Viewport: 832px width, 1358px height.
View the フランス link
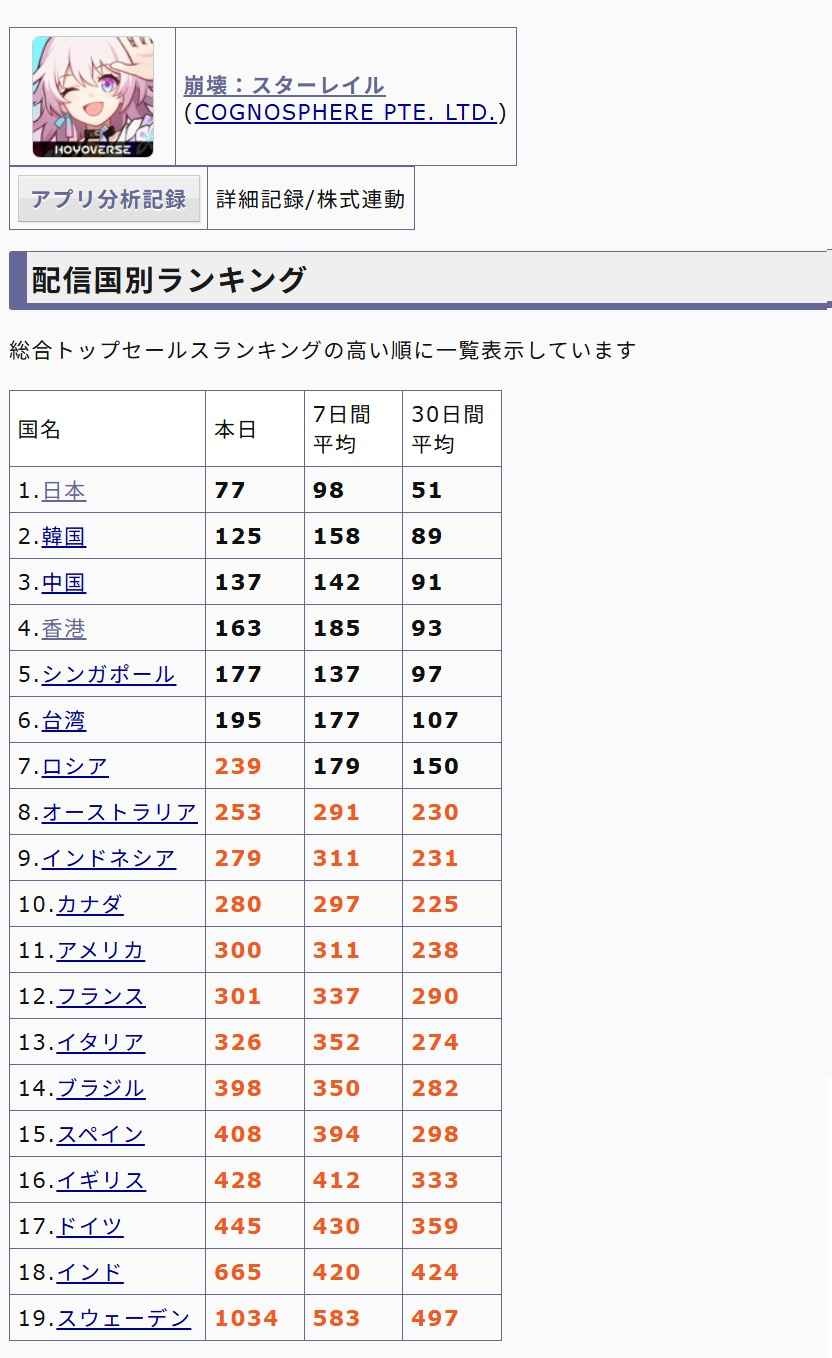pyautogui.click(x=100, y=997)
